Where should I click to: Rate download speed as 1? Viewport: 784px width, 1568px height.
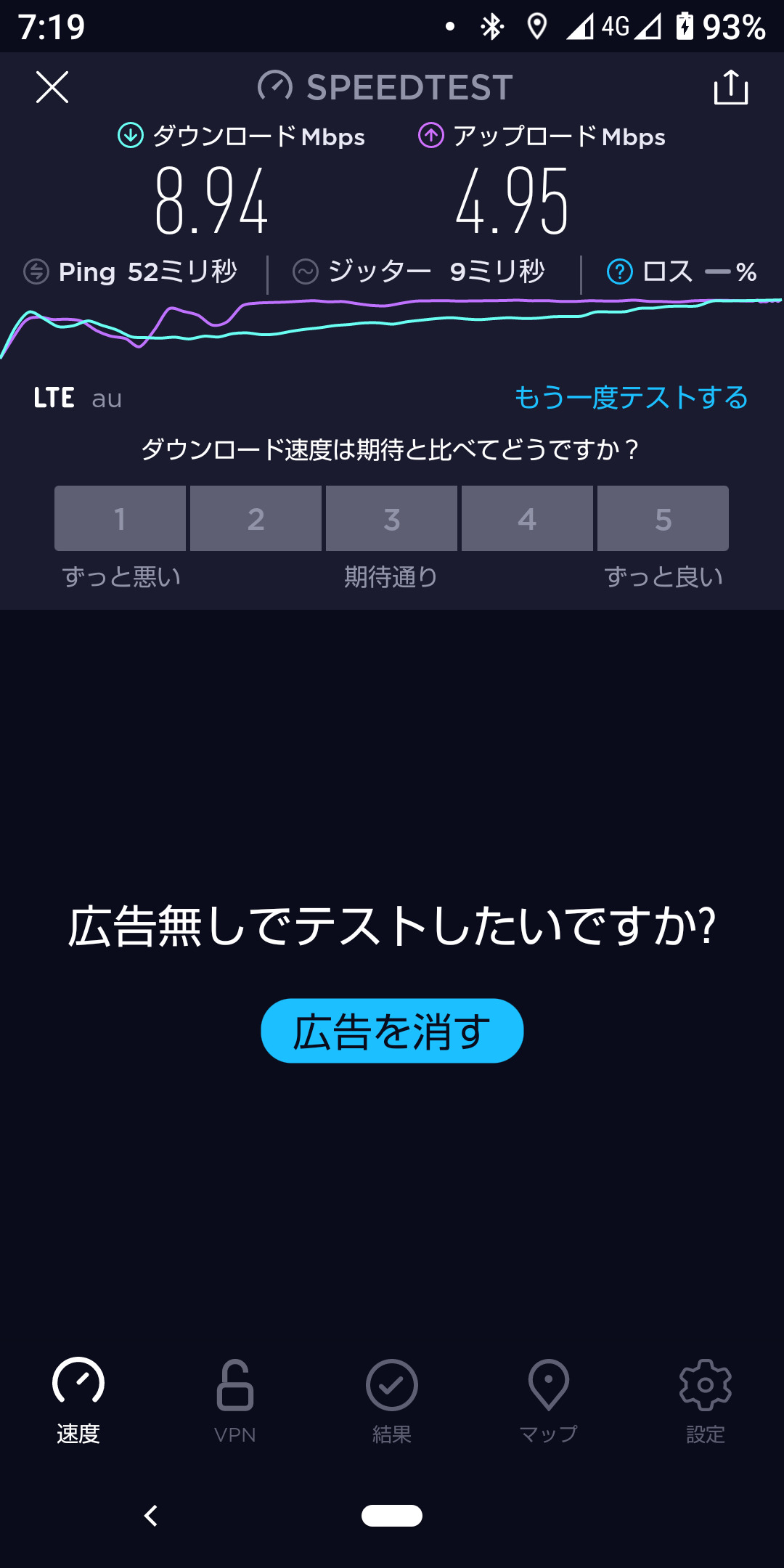click(x=120, y=518)
